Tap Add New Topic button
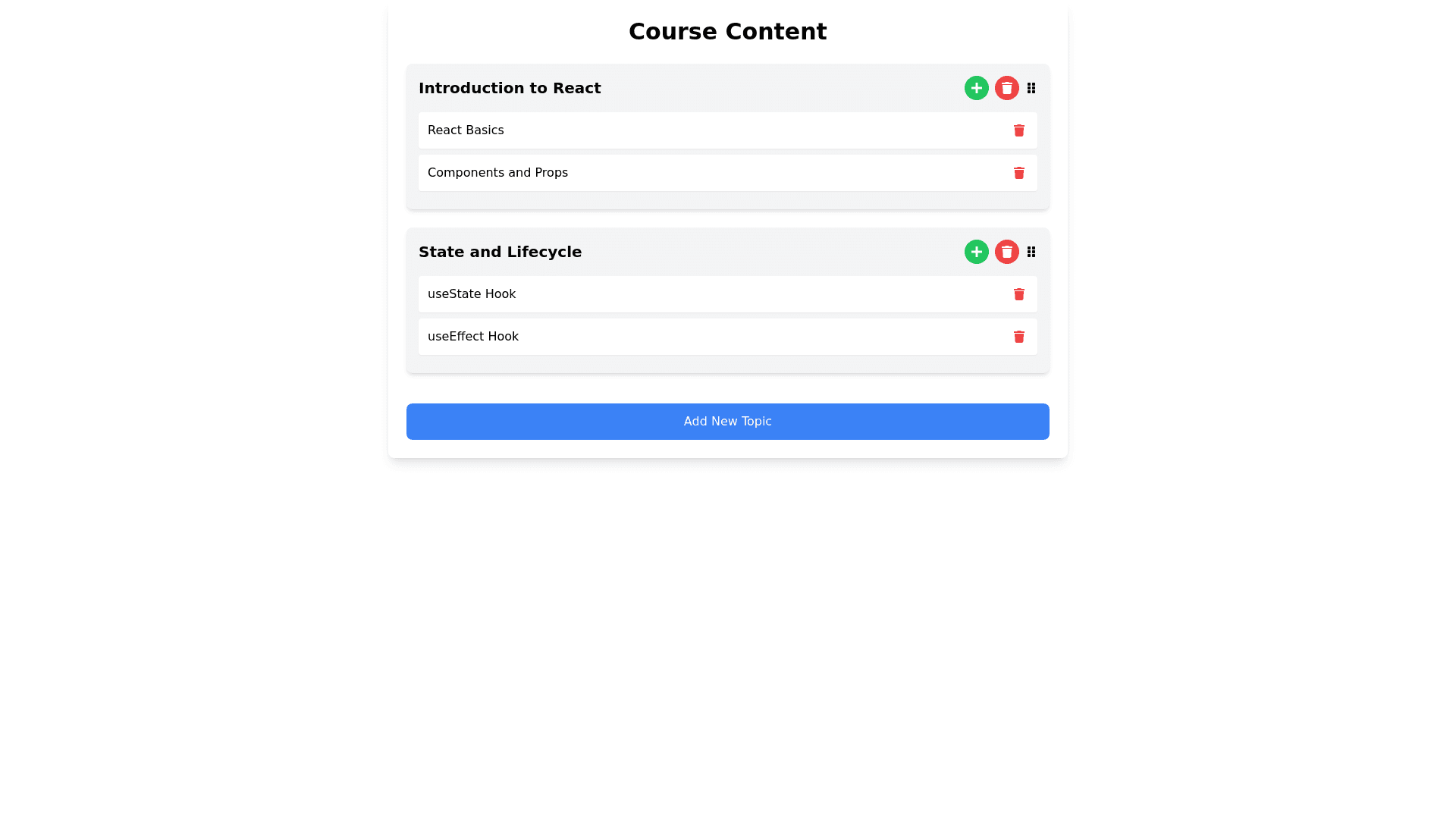 (727, 422)
